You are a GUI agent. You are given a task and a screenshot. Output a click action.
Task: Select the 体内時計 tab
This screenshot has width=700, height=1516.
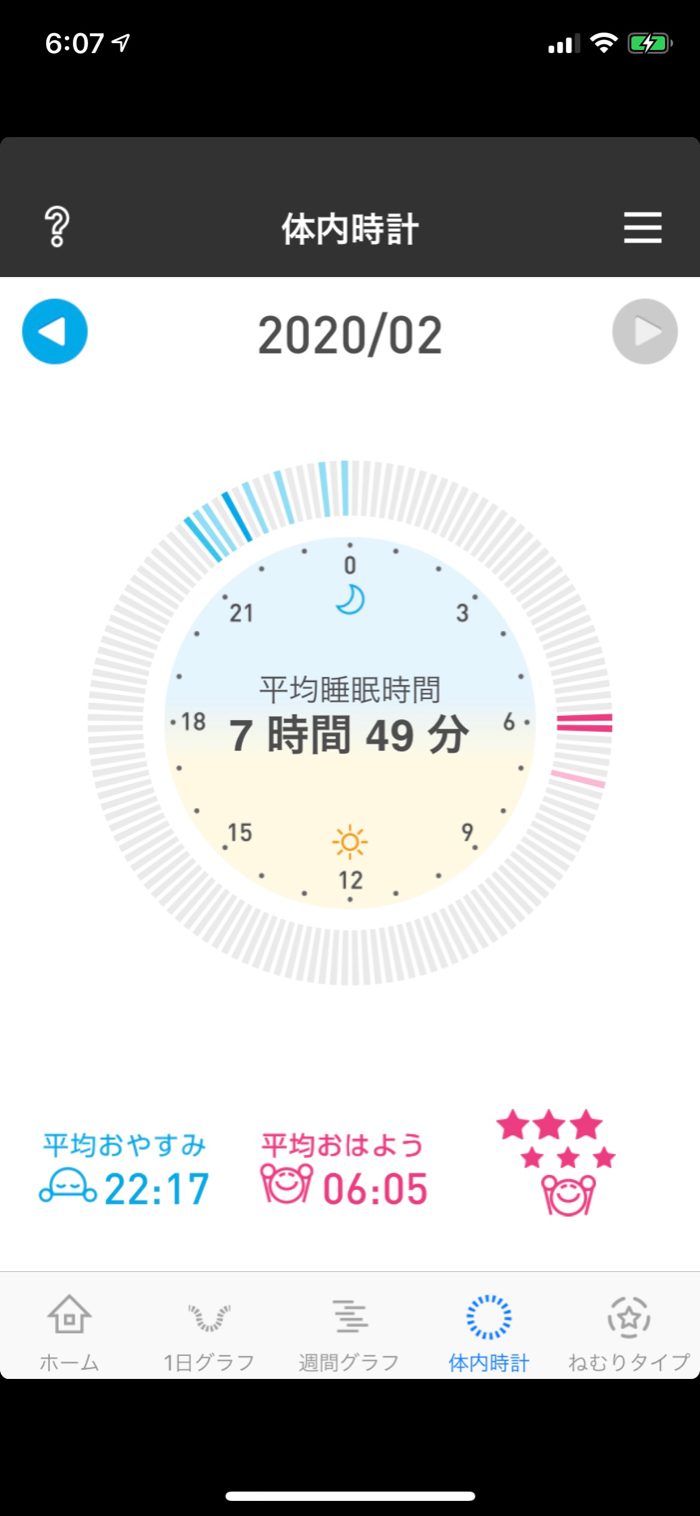click(489, 1331)
